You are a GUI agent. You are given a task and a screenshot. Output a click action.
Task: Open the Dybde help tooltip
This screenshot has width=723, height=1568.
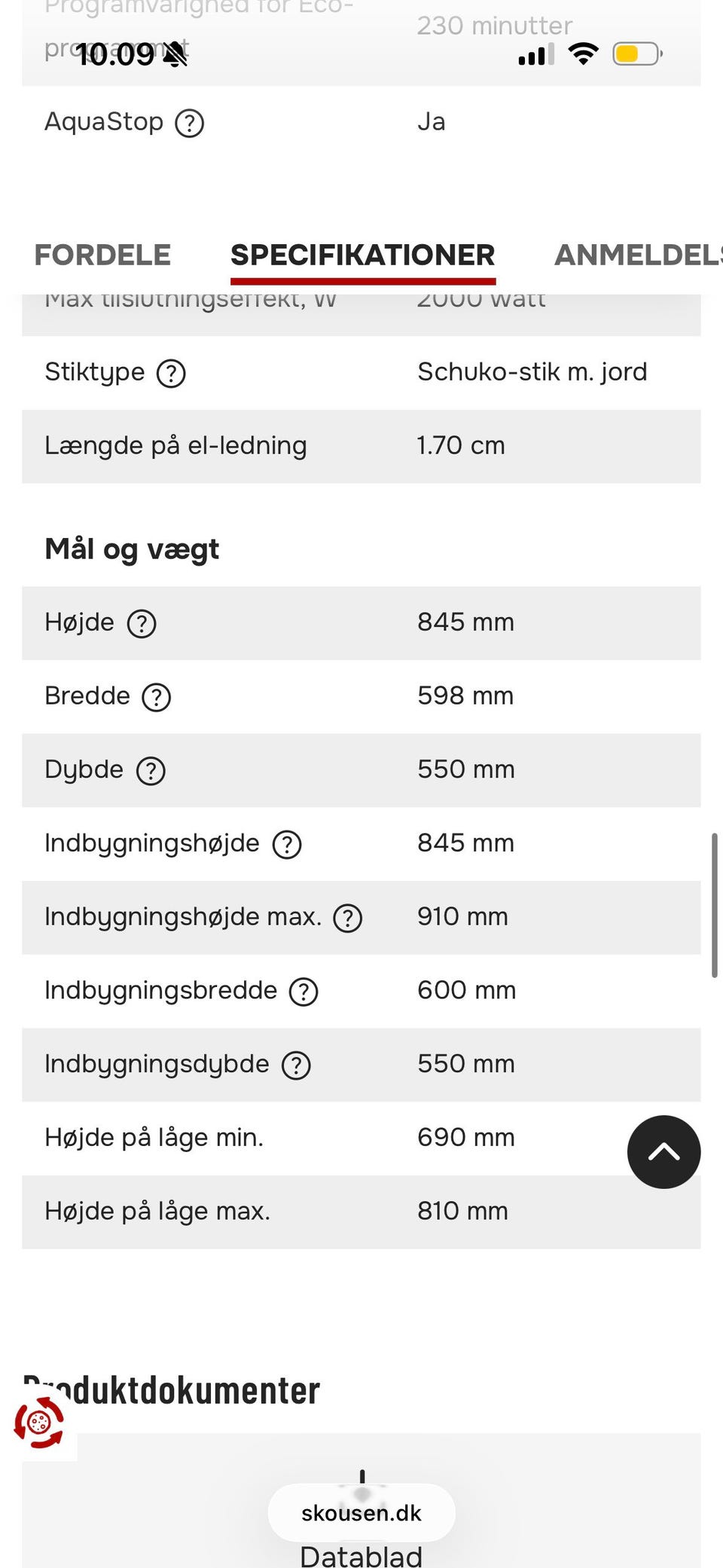pos(150,771)
